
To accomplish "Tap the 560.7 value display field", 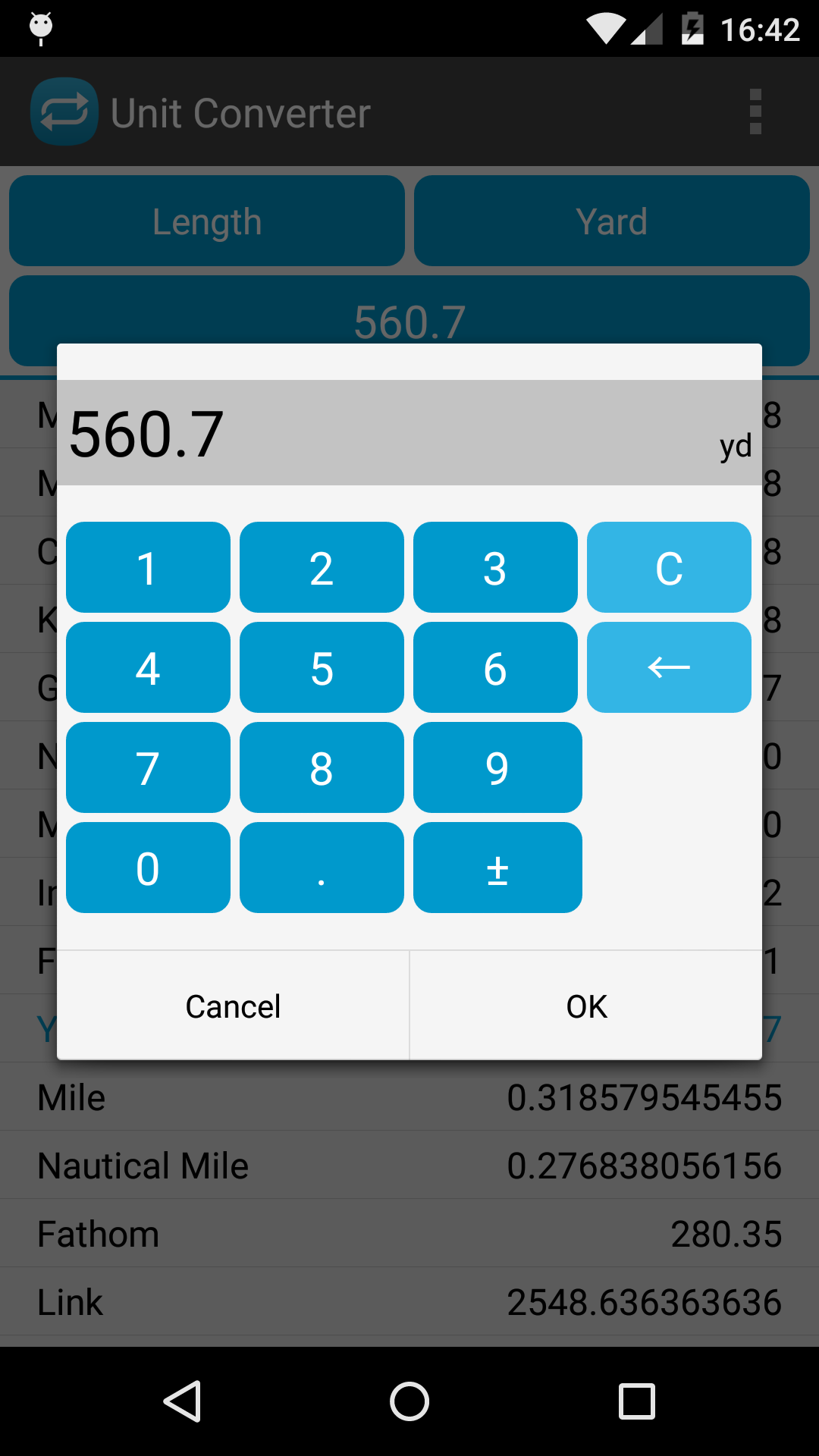I will (409, 319).
